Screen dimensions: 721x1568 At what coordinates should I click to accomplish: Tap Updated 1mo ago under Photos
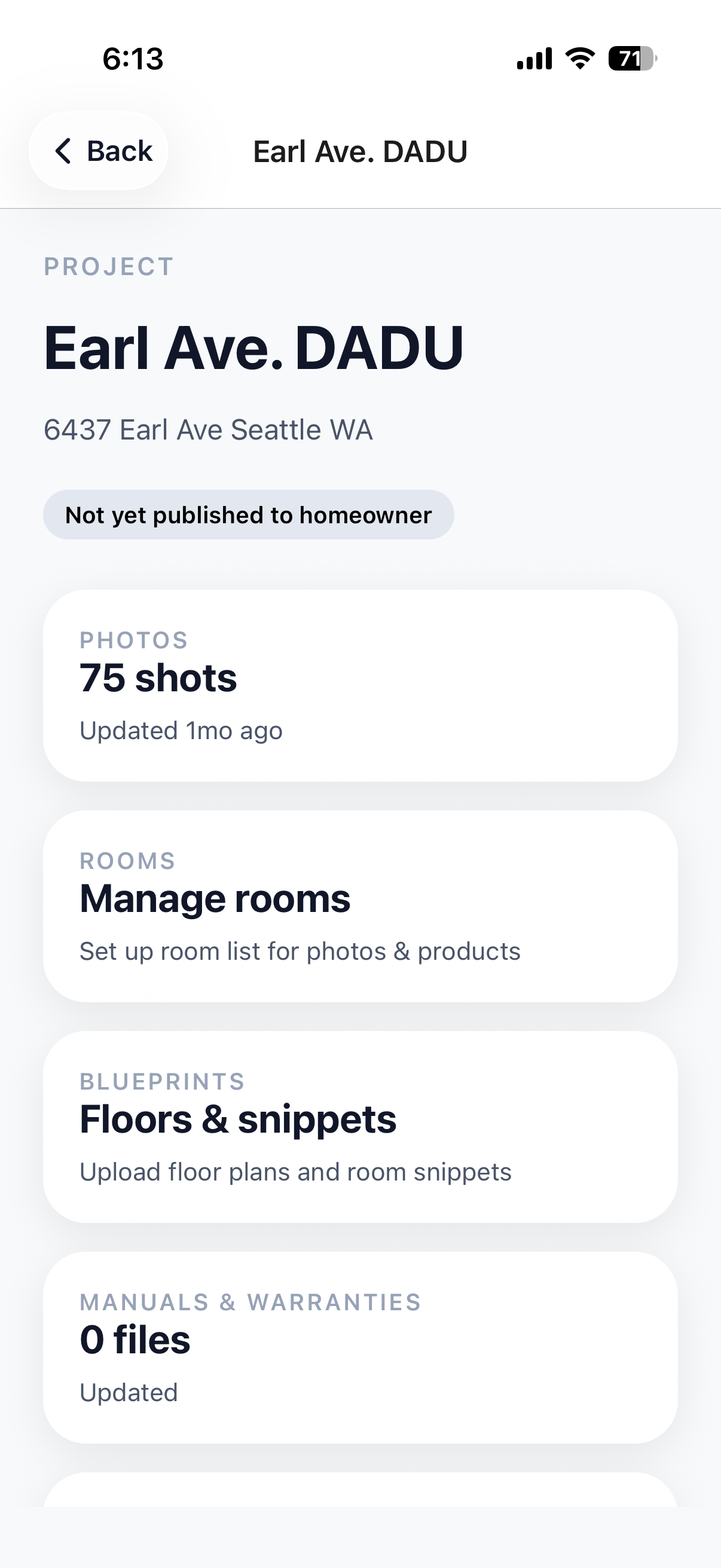pyautogui.click(x=181, y=730)
